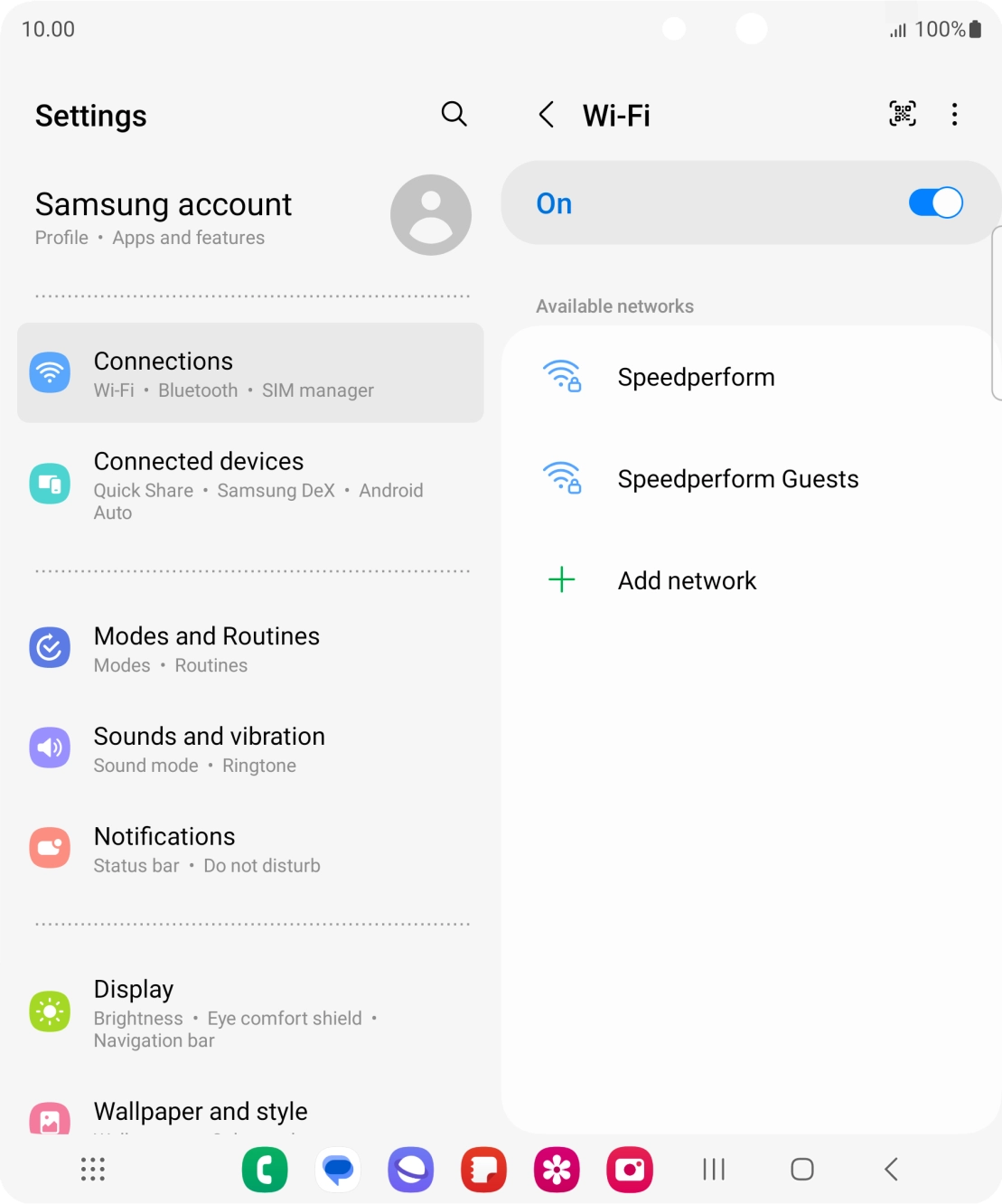This screenshot has height=1204, width=1002.
Task: Tap Add network
Action: click(x=687, y=580)
